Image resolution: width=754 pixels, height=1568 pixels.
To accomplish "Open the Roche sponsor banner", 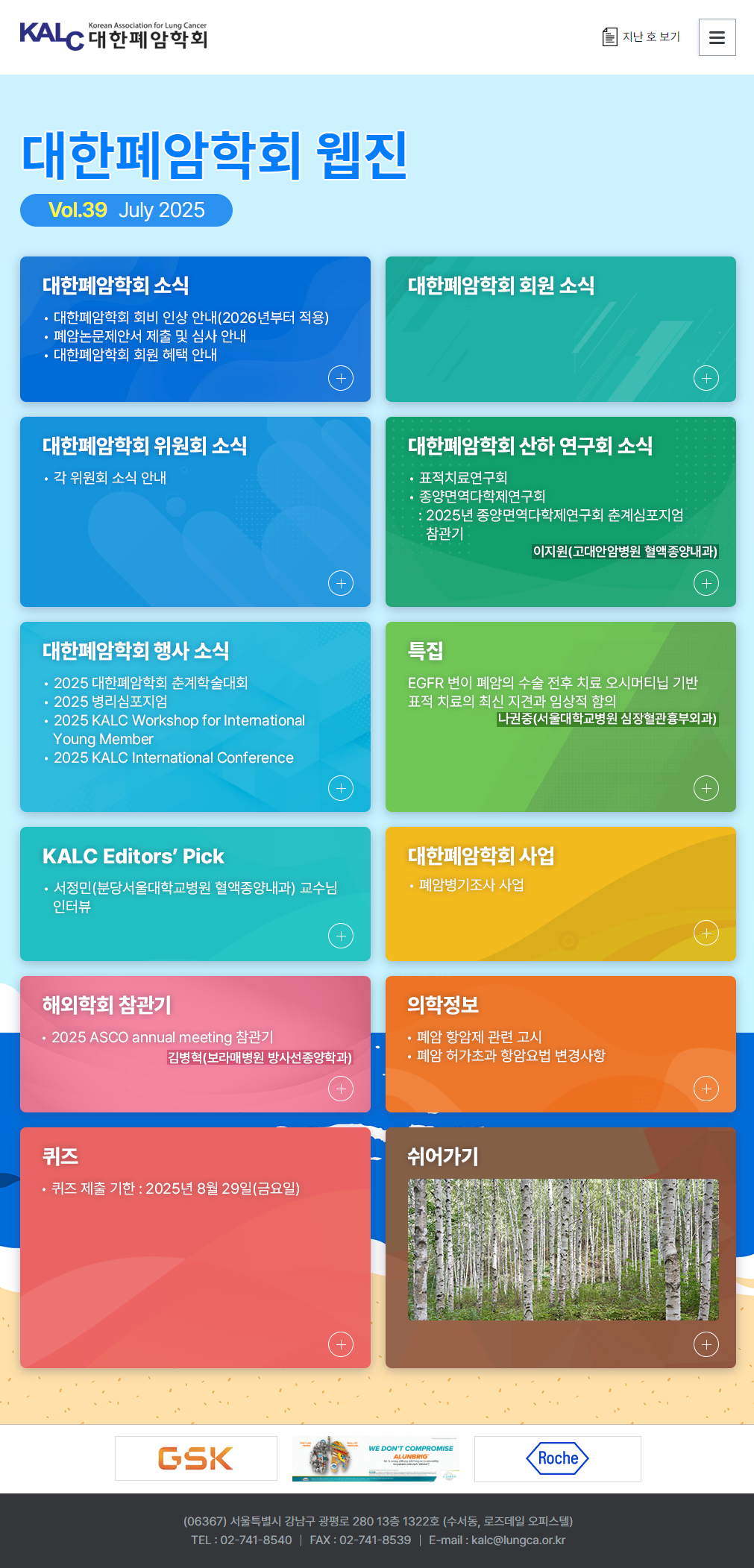I will (x=557, y=1458).
